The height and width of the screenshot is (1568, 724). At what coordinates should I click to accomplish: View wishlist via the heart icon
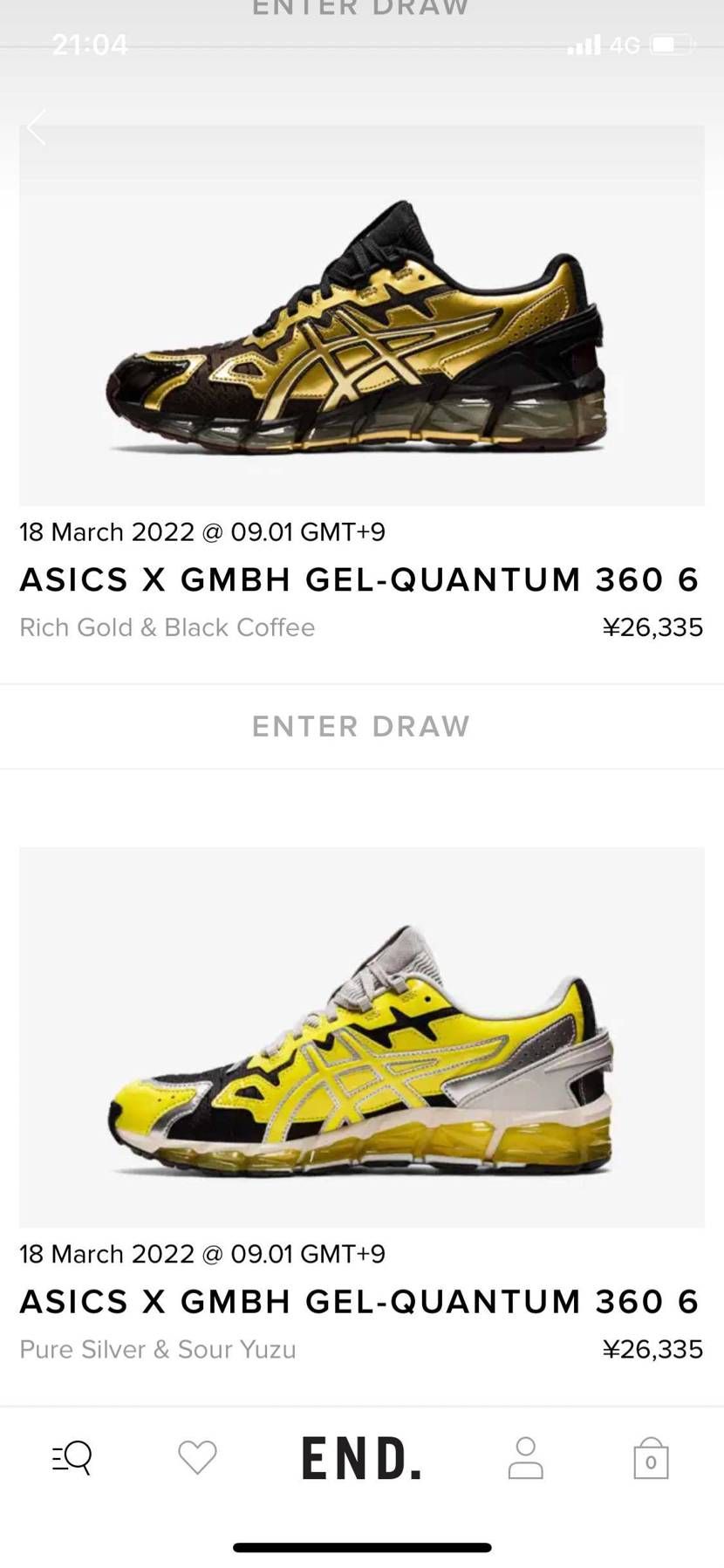(197, 1457)
